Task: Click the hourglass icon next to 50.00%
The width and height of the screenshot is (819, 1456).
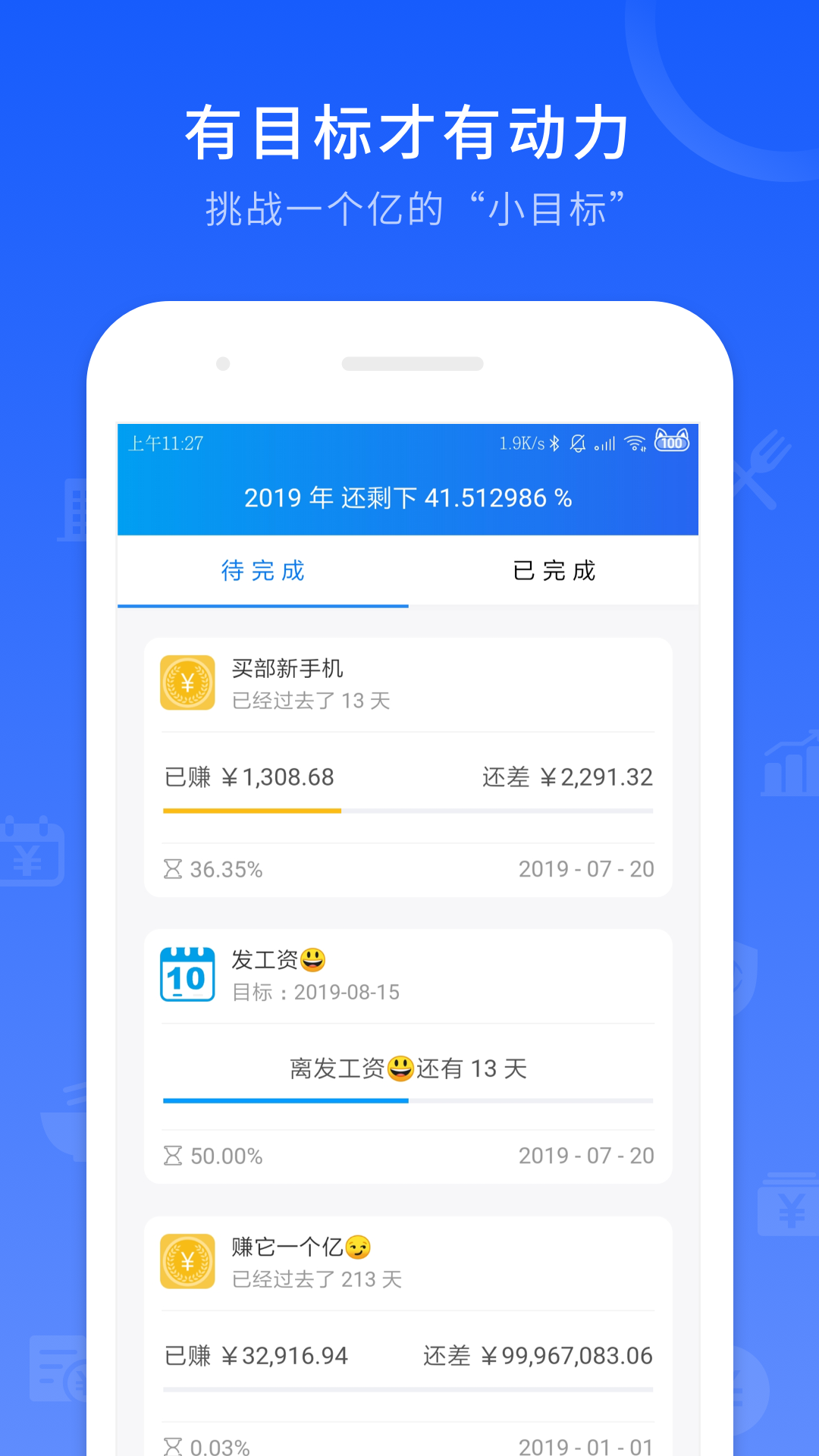Action: 174,1156
